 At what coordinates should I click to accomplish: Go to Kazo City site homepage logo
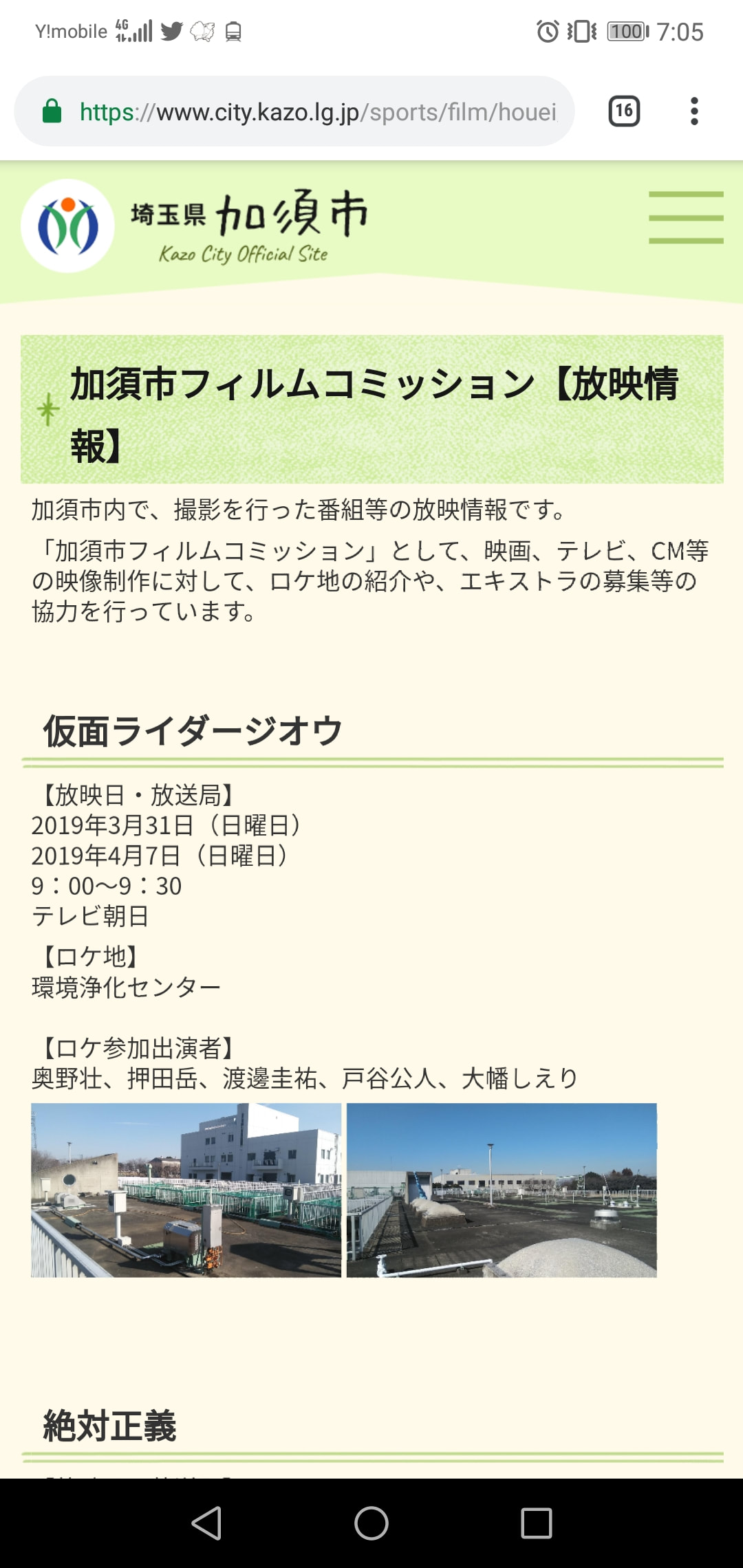pyautogui.click(x=196, y=226)
